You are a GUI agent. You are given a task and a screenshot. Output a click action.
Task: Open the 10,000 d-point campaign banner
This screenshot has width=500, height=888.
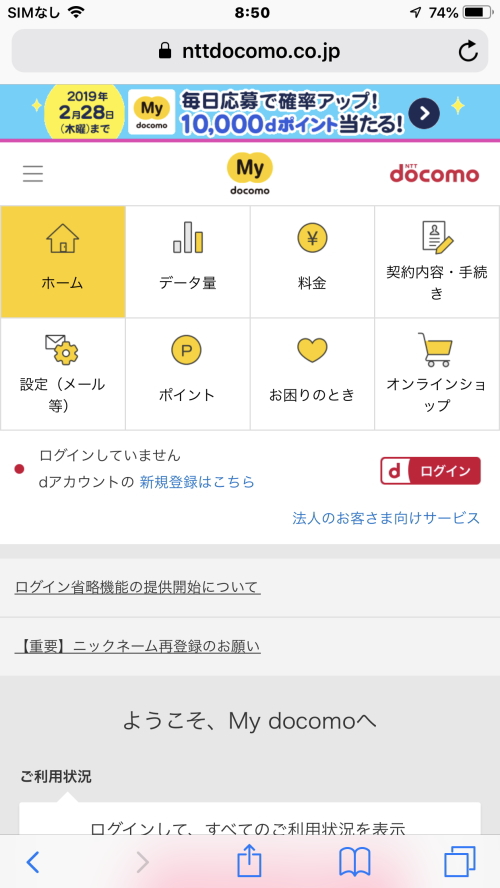250,113
